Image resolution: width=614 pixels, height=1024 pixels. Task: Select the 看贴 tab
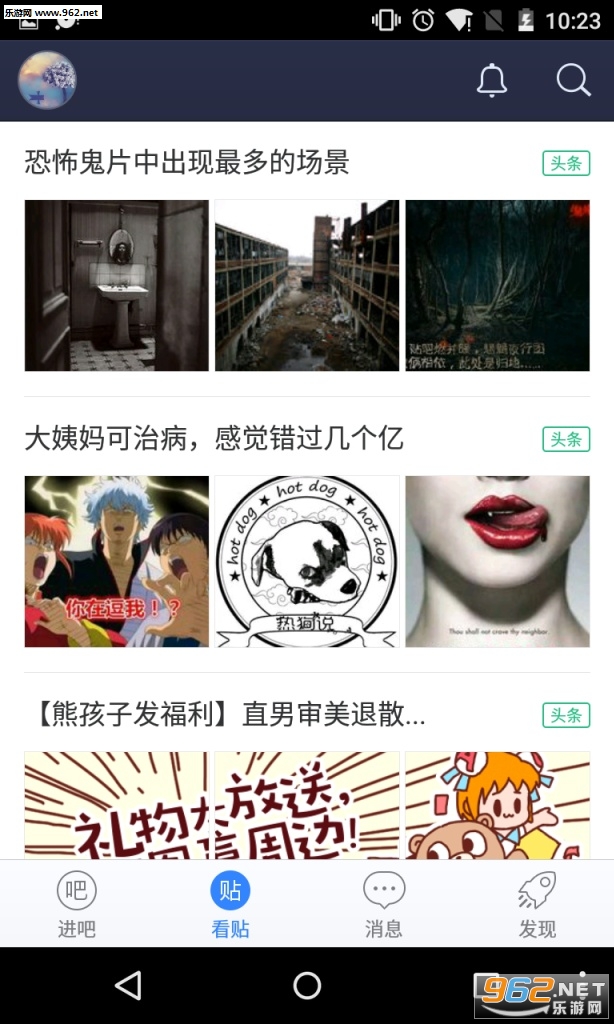(230, 904)
